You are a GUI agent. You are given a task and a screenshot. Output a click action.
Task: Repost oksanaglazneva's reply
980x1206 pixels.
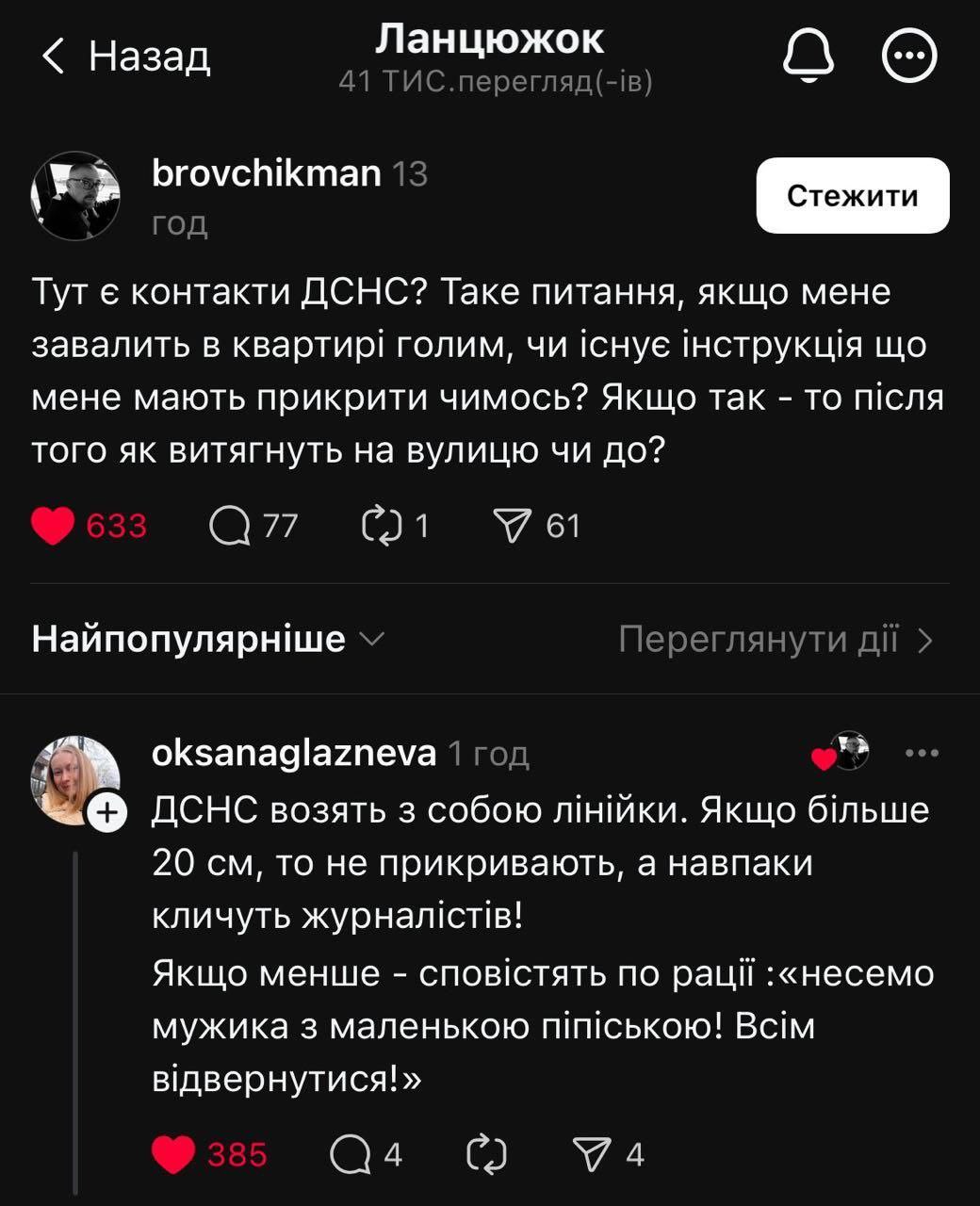coord(487,1154)
